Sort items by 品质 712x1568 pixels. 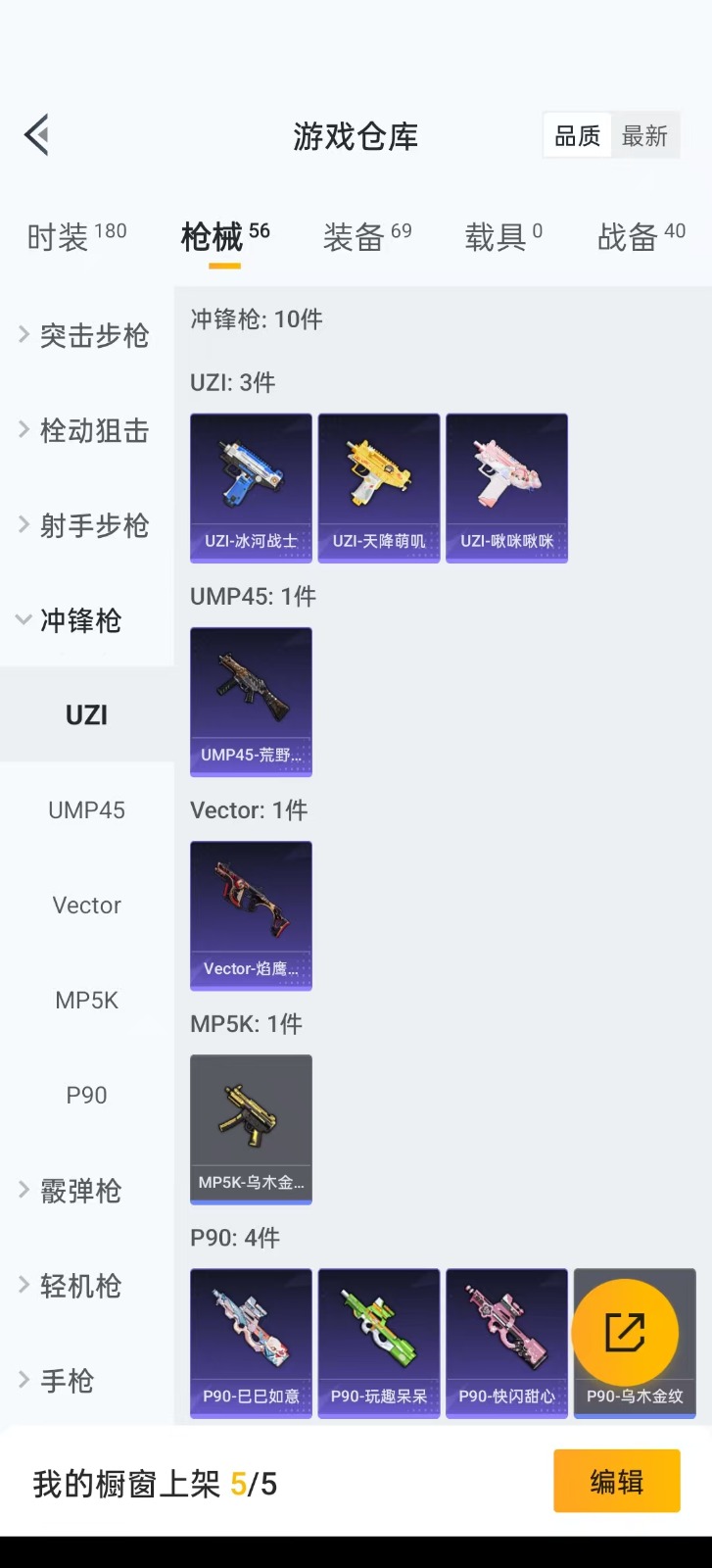coord(578,136)
